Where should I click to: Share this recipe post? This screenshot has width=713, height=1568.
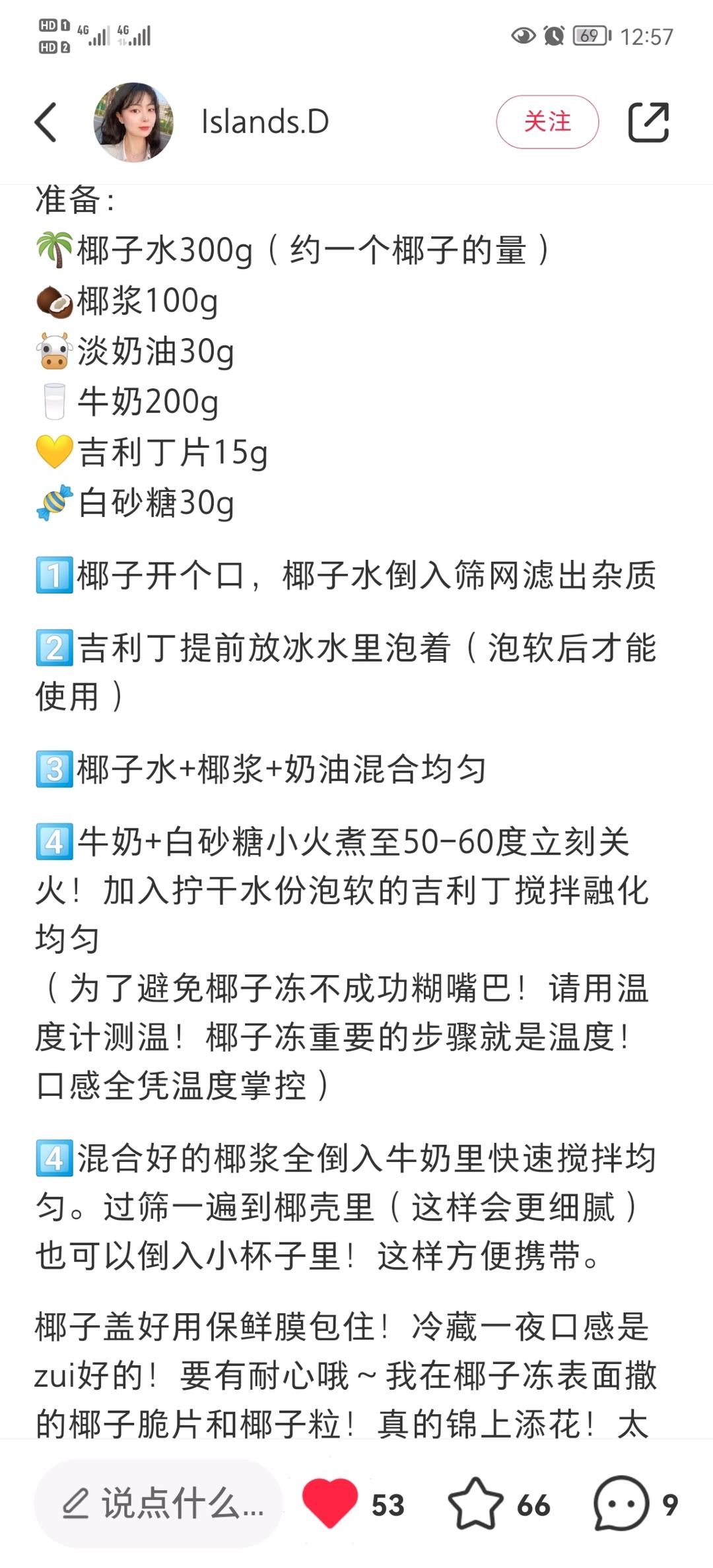(648, 122)
